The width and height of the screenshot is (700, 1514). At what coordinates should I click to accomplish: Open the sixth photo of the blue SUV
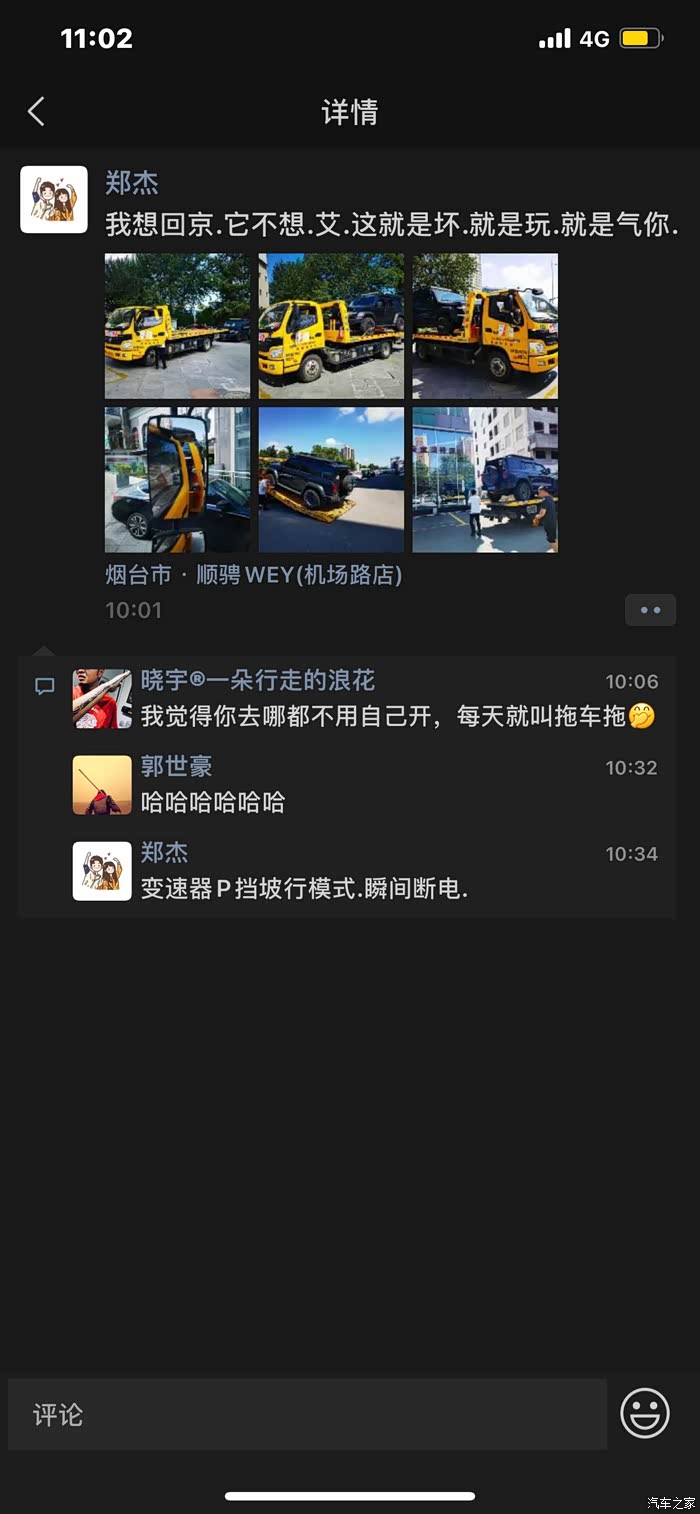click(x=485, y=480)
